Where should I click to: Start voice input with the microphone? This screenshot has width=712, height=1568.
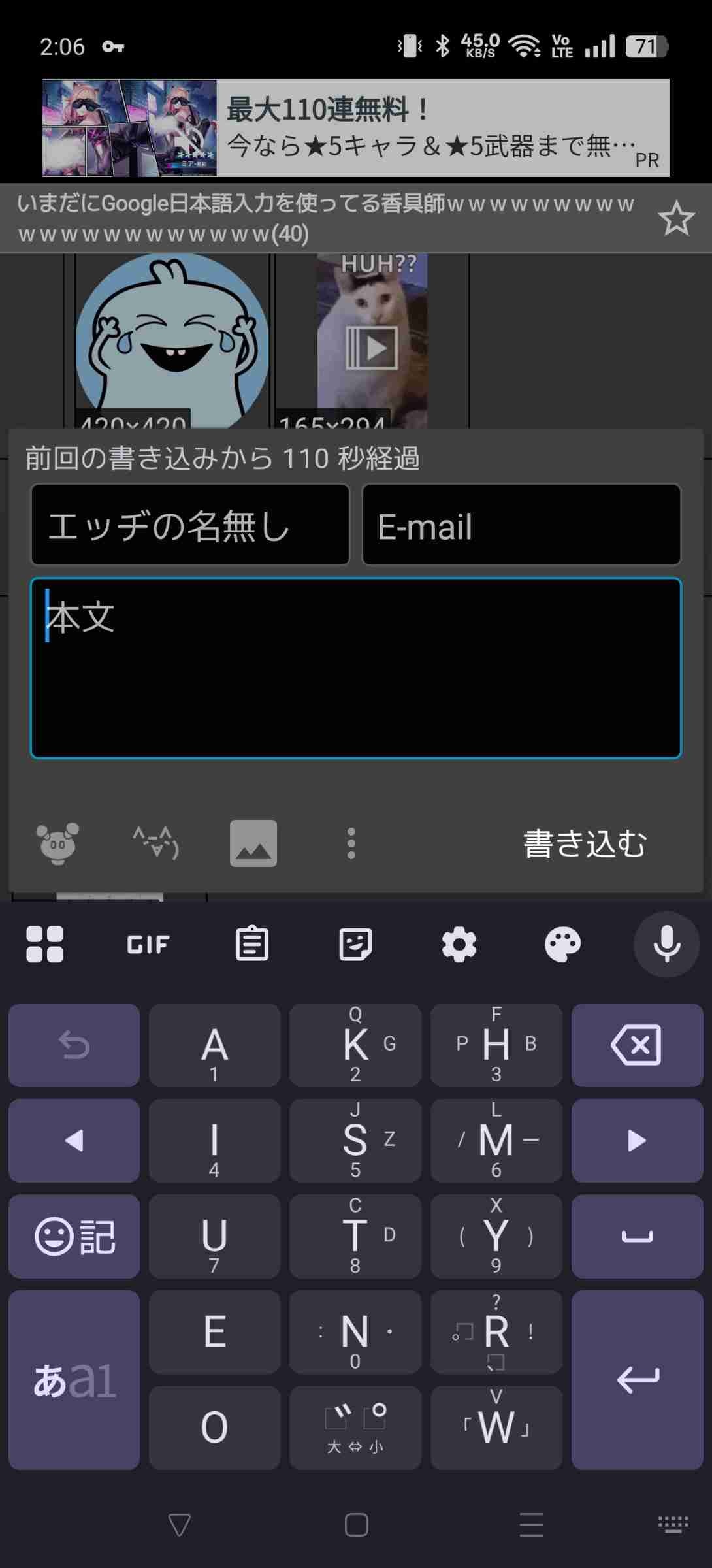[666, 944]
